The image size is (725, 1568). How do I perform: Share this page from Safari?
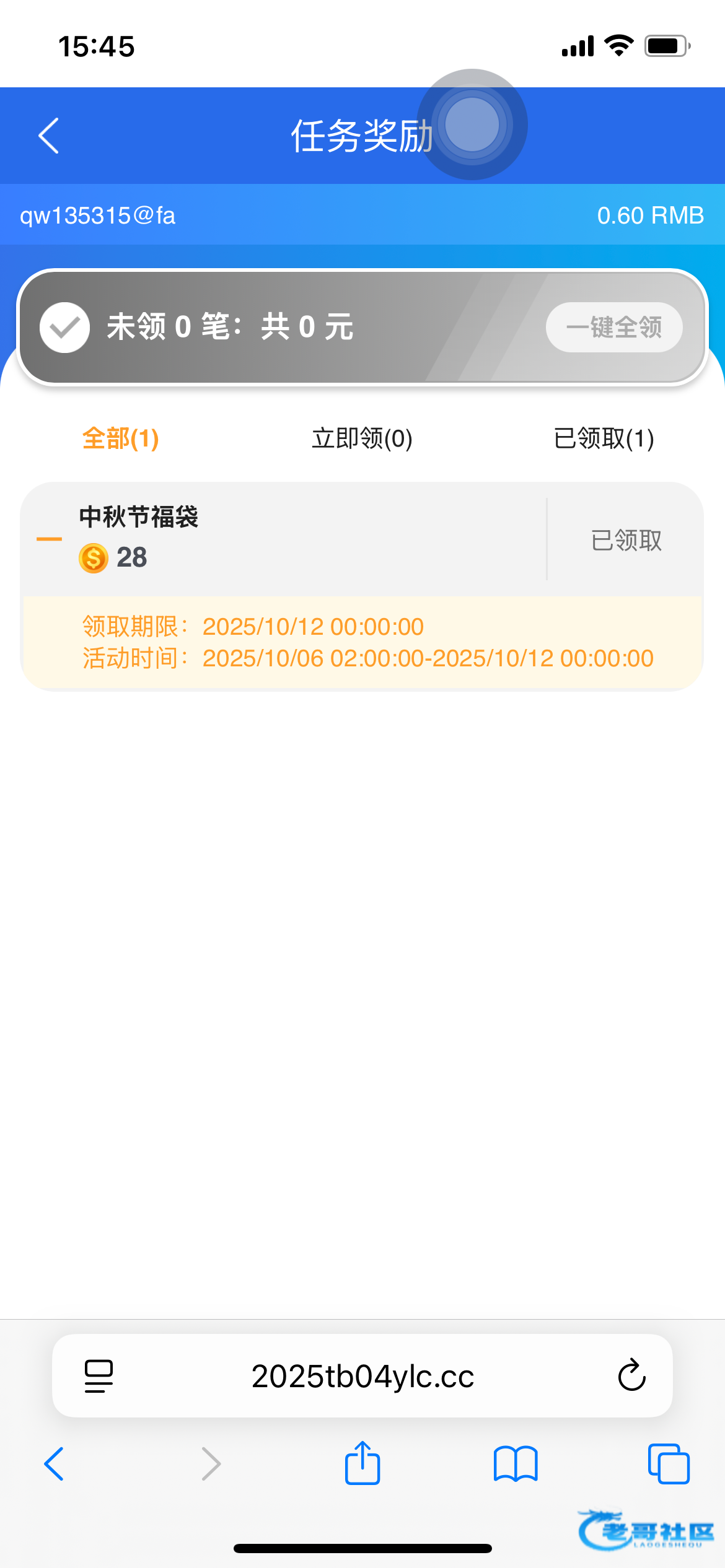point(362,1463)
